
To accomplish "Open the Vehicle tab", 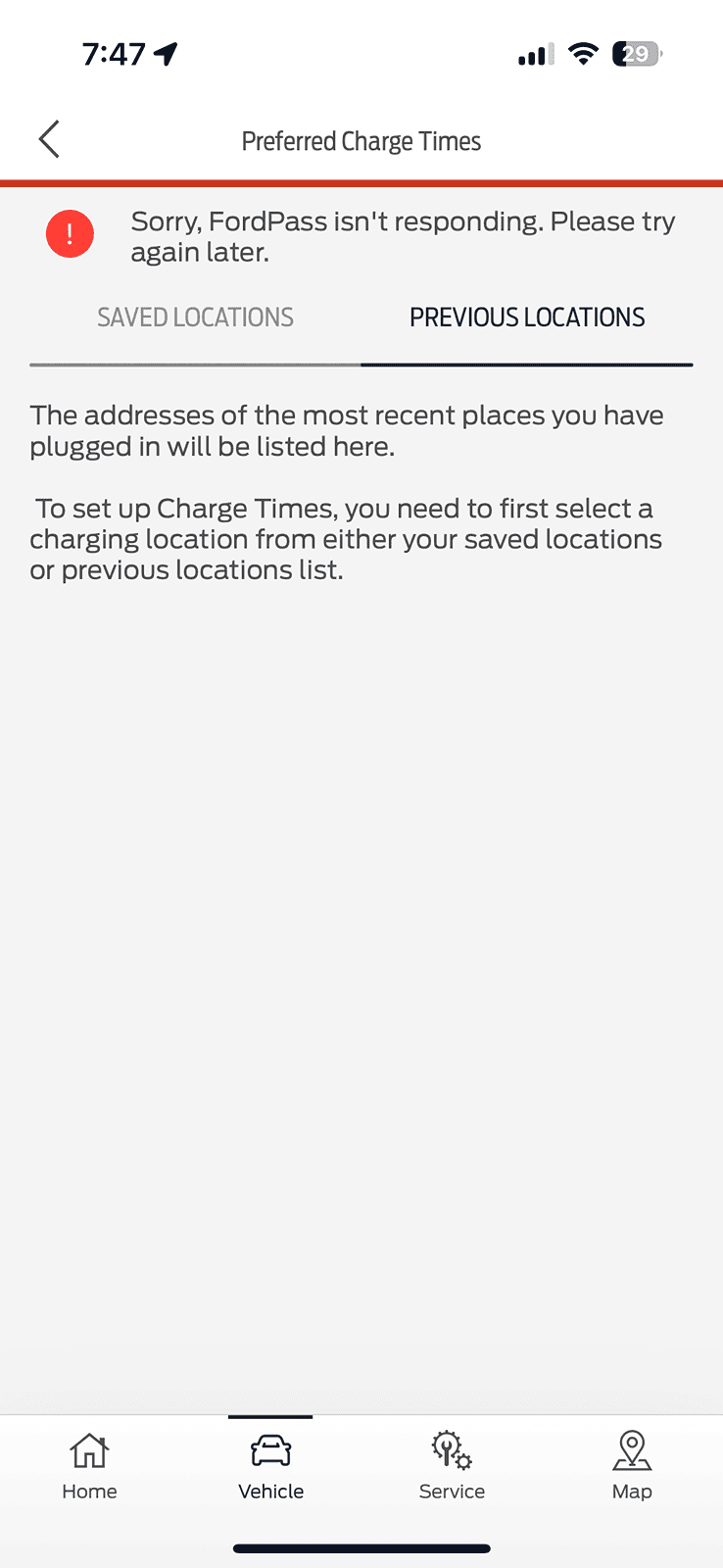I will (270, 1466).
